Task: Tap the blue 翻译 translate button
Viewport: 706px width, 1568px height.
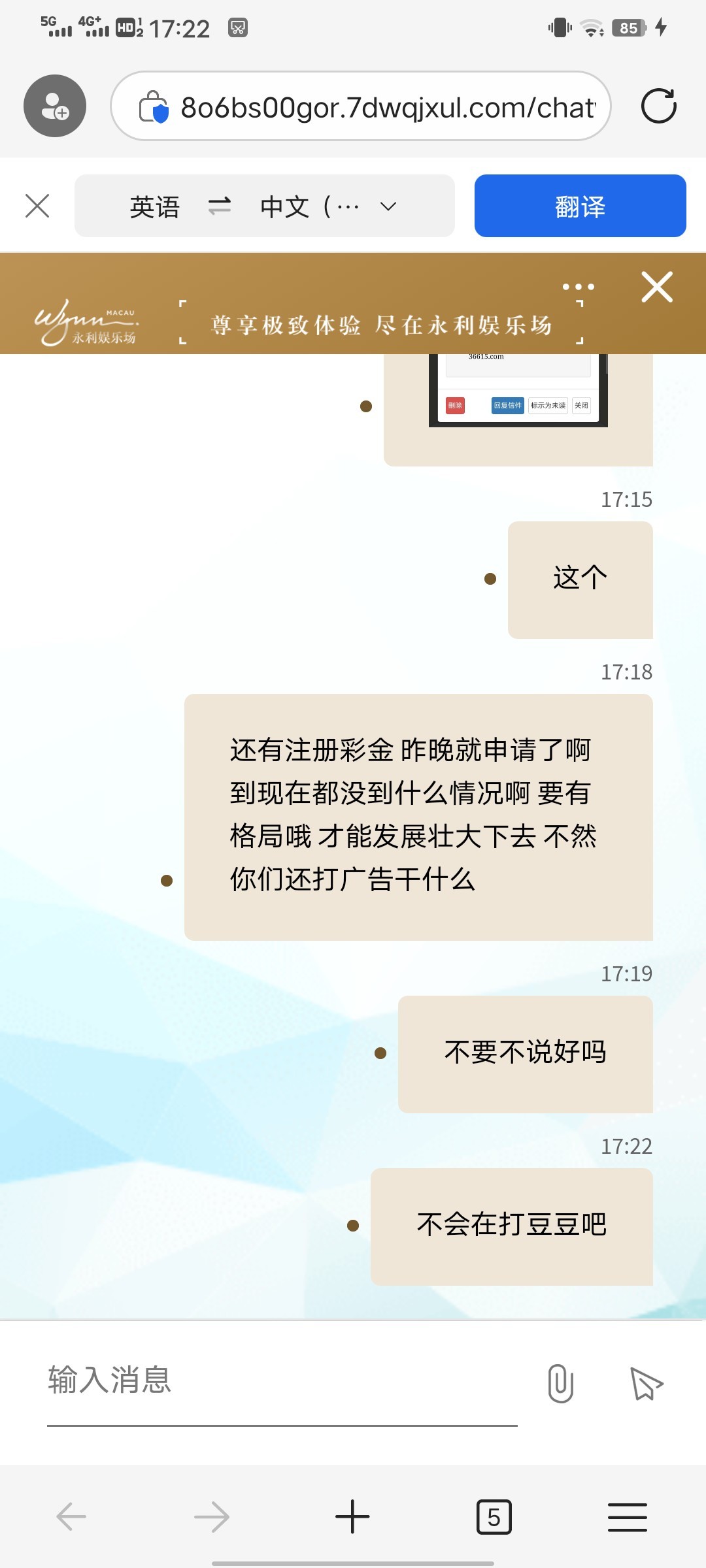Action: click(580, 206)
